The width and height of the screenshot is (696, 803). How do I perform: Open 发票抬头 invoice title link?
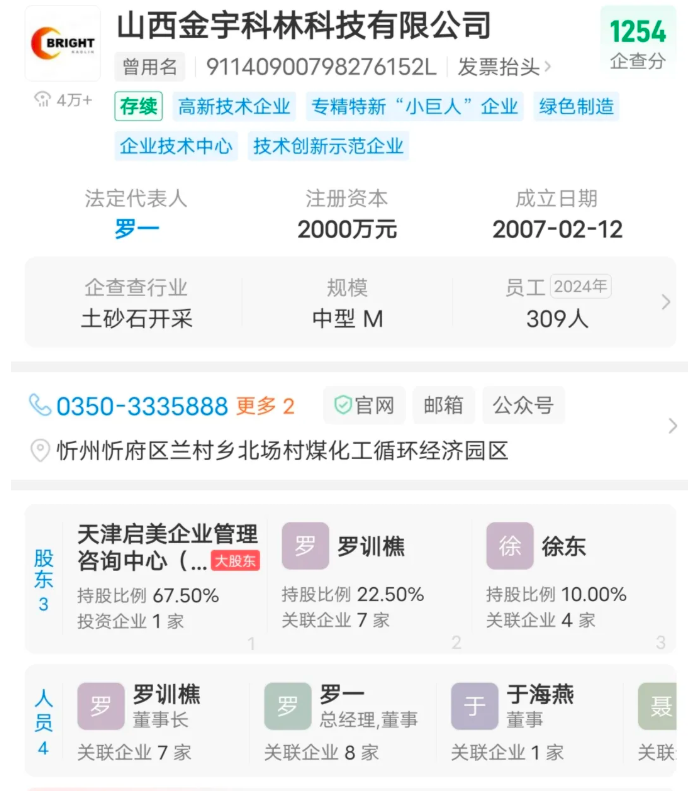[504, 67]
